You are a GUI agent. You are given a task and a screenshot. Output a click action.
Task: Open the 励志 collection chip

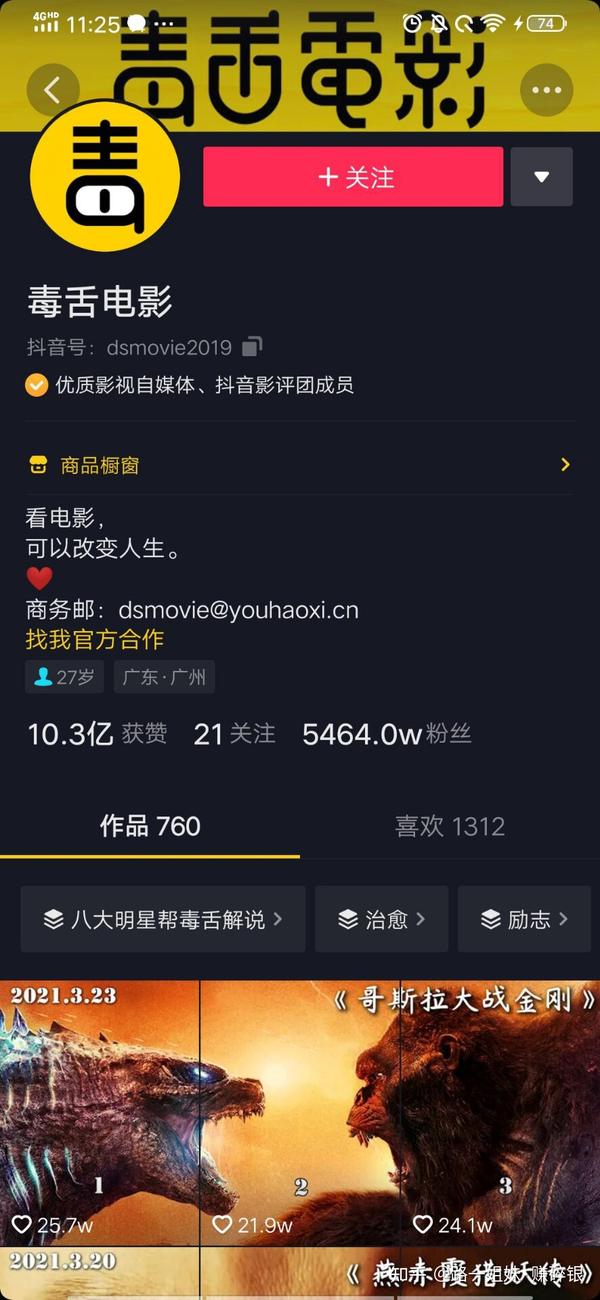[x=524, y=919]
